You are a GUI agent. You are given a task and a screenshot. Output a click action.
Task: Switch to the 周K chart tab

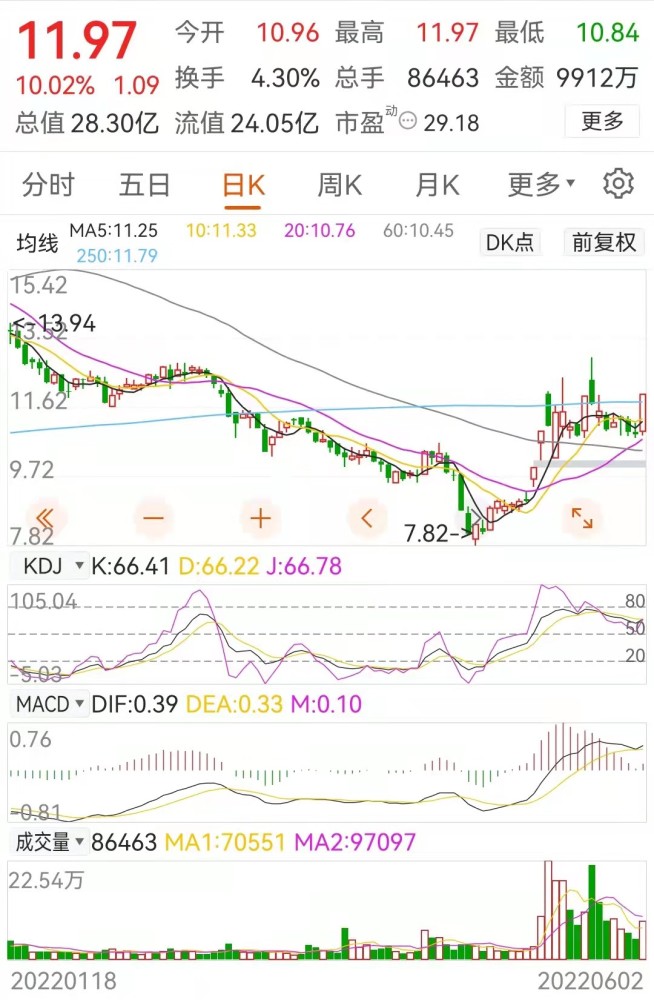point(339,185)
